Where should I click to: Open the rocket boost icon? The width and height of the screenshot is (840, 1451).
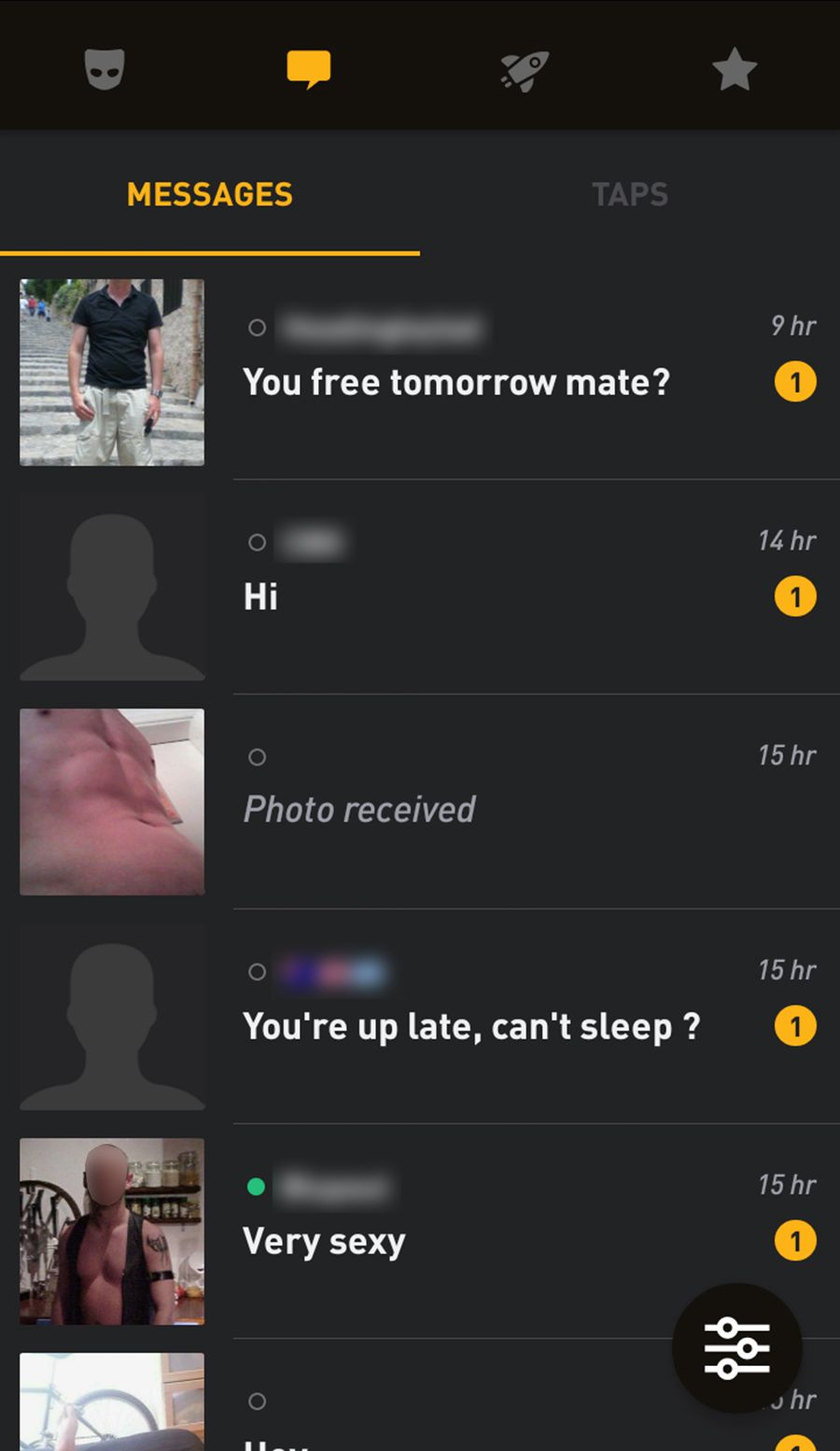point(523,69)
